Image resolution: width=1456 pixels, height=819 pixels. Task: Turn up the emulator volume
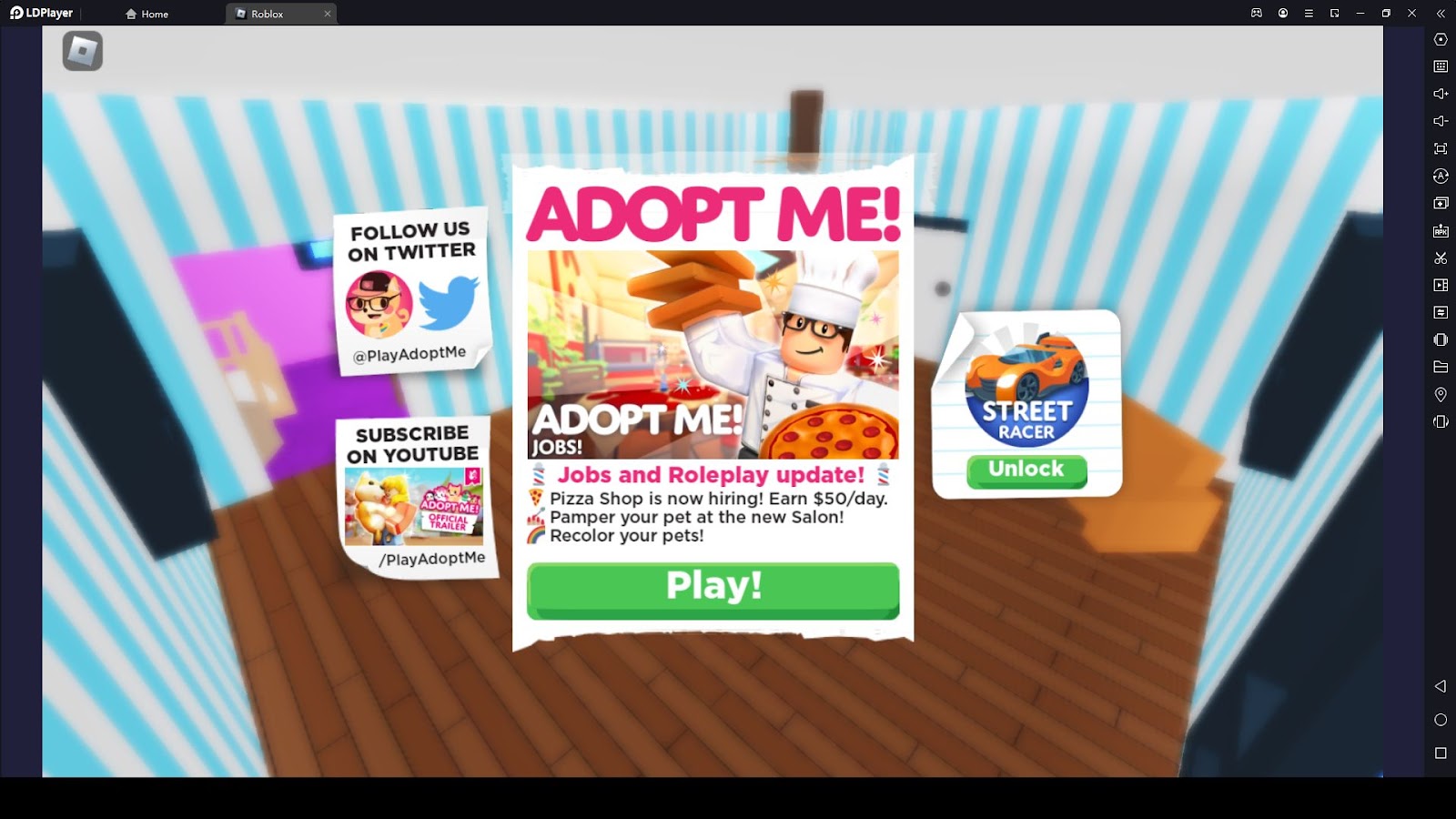click(x=1441, y=94)
